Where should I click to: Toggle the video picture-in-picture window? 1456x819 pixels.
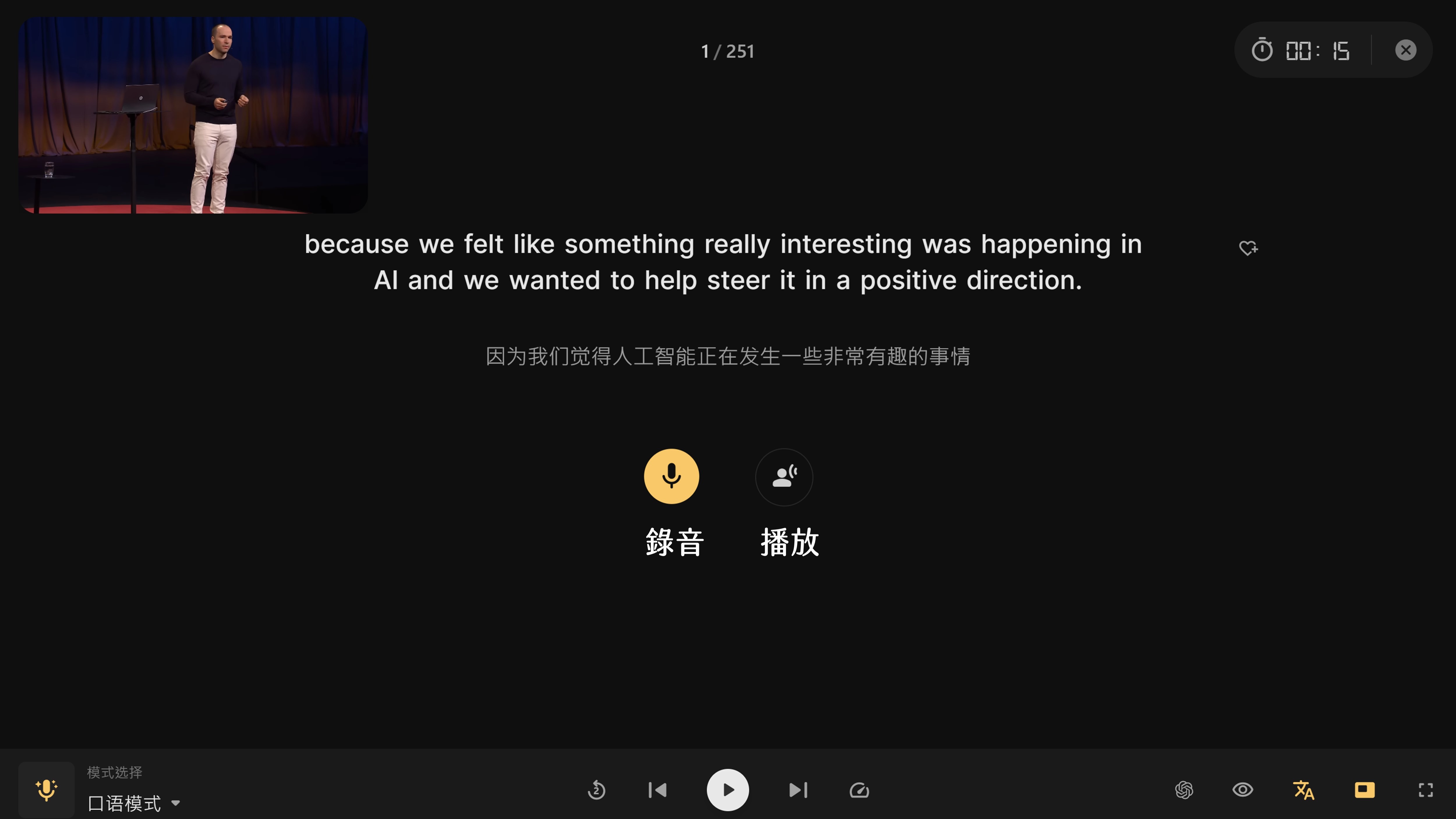point(1365,790)
